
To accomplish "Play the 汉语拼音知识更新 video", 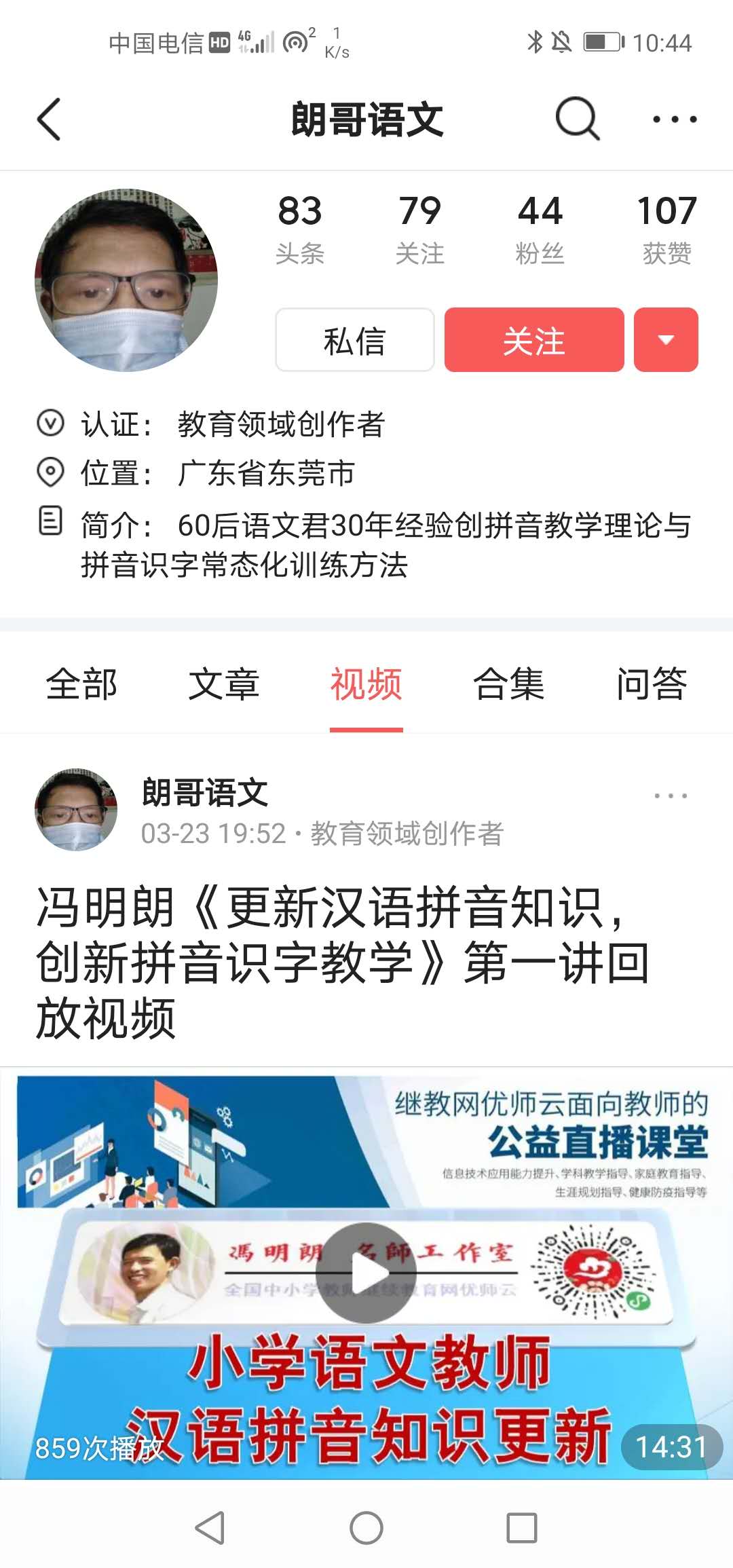I will (x=365, y=1271).
